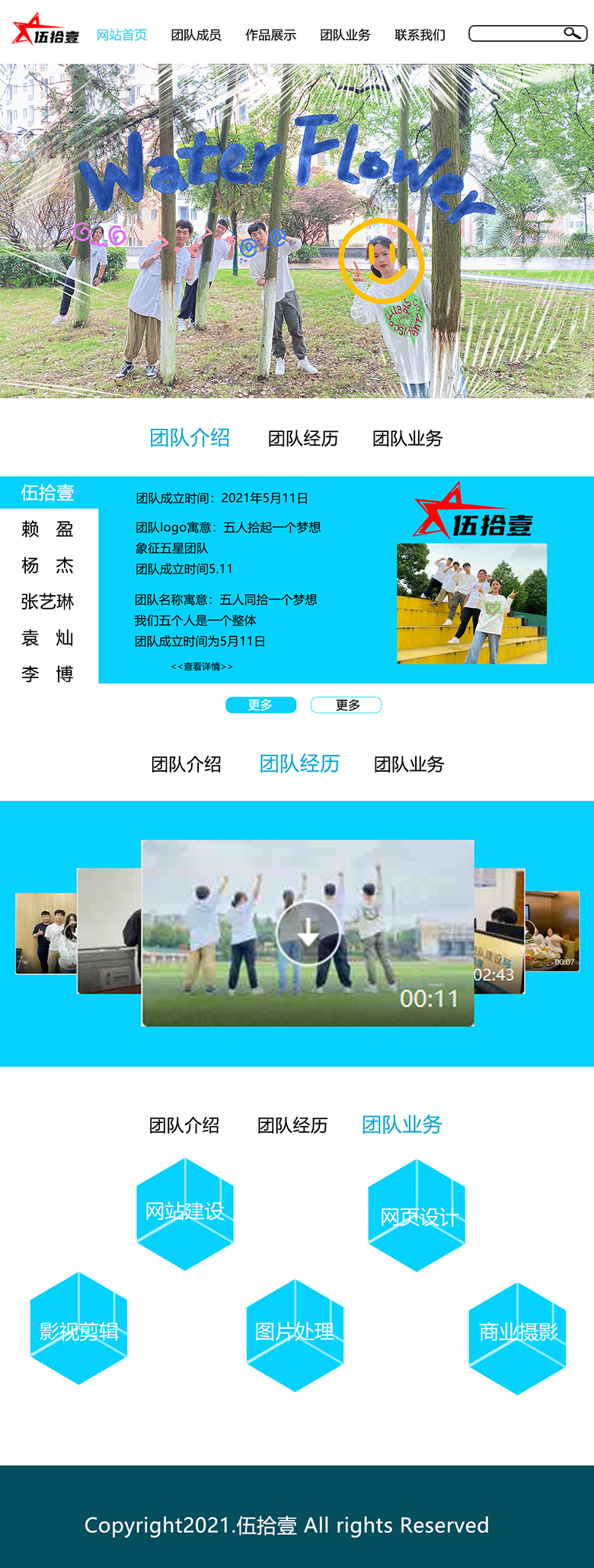This screenshot has height=1568, width=594.
Task: Open 联系我们 in the top navigation
Action: 420,35
